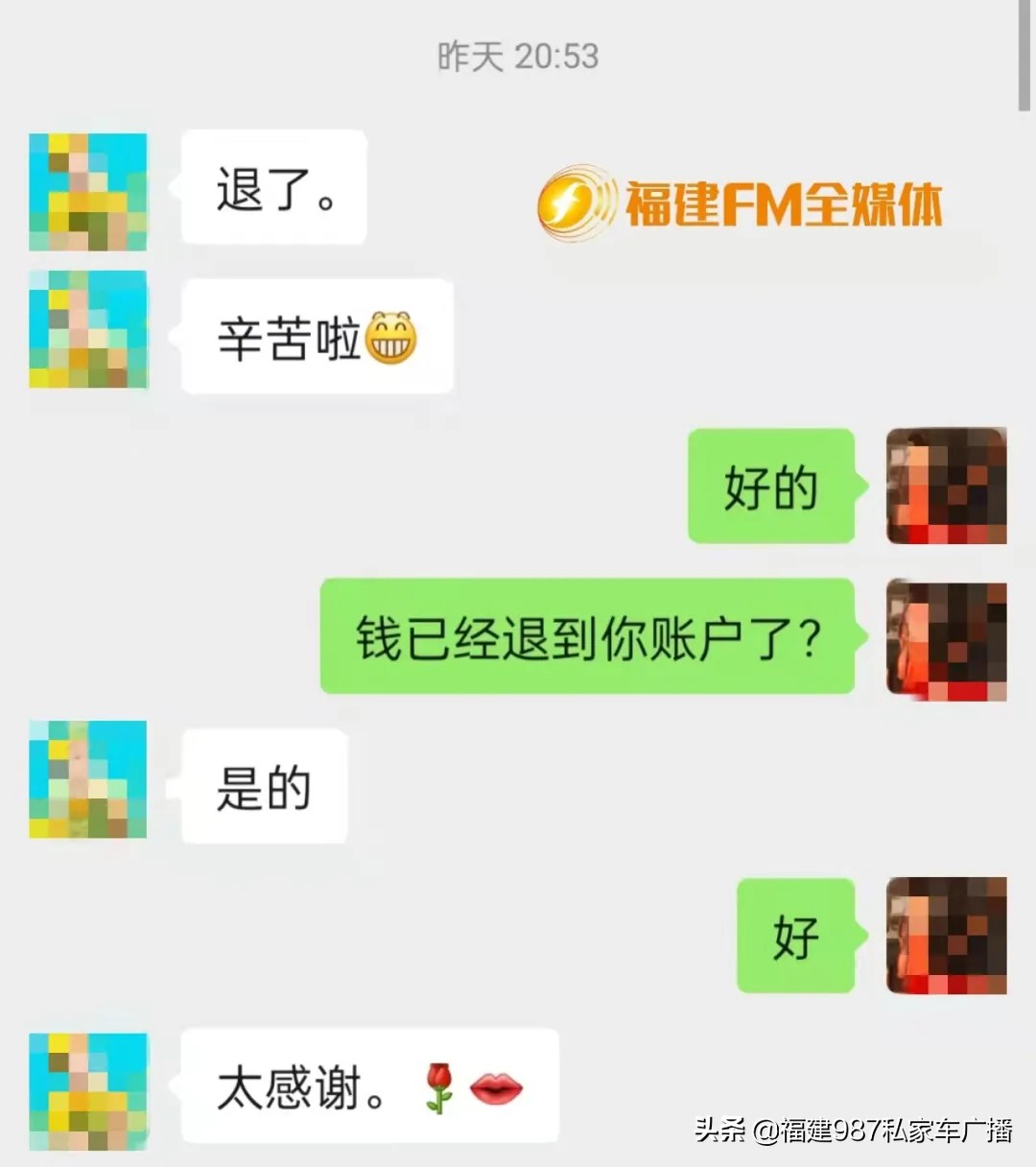This screenshot has width=1036, height=1167.
Task: Tap the 昨天 20:53 timestamp label
Action: point(515,58)
